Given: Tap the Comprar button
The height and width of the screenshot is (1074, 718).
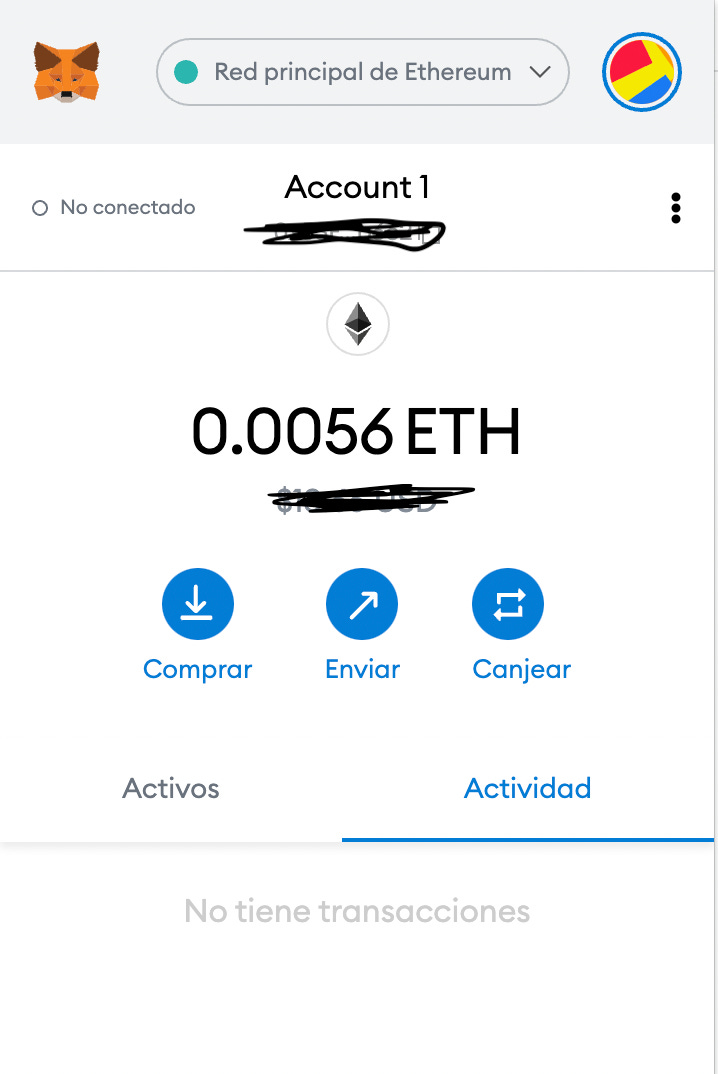Looking at the screenshot, I should tap(197, 605).
